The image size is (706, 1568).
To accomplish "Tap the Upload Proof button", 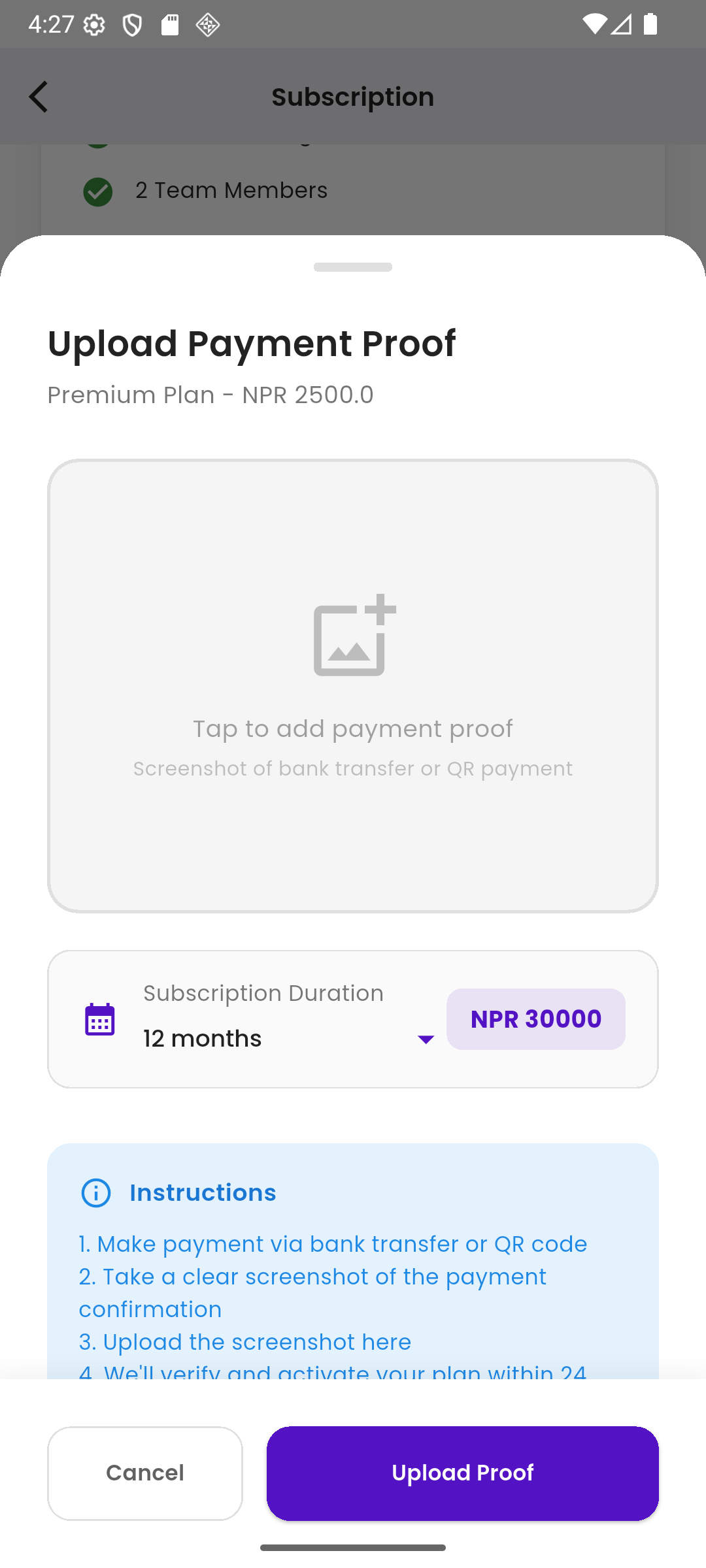I will pos(462,1473).
